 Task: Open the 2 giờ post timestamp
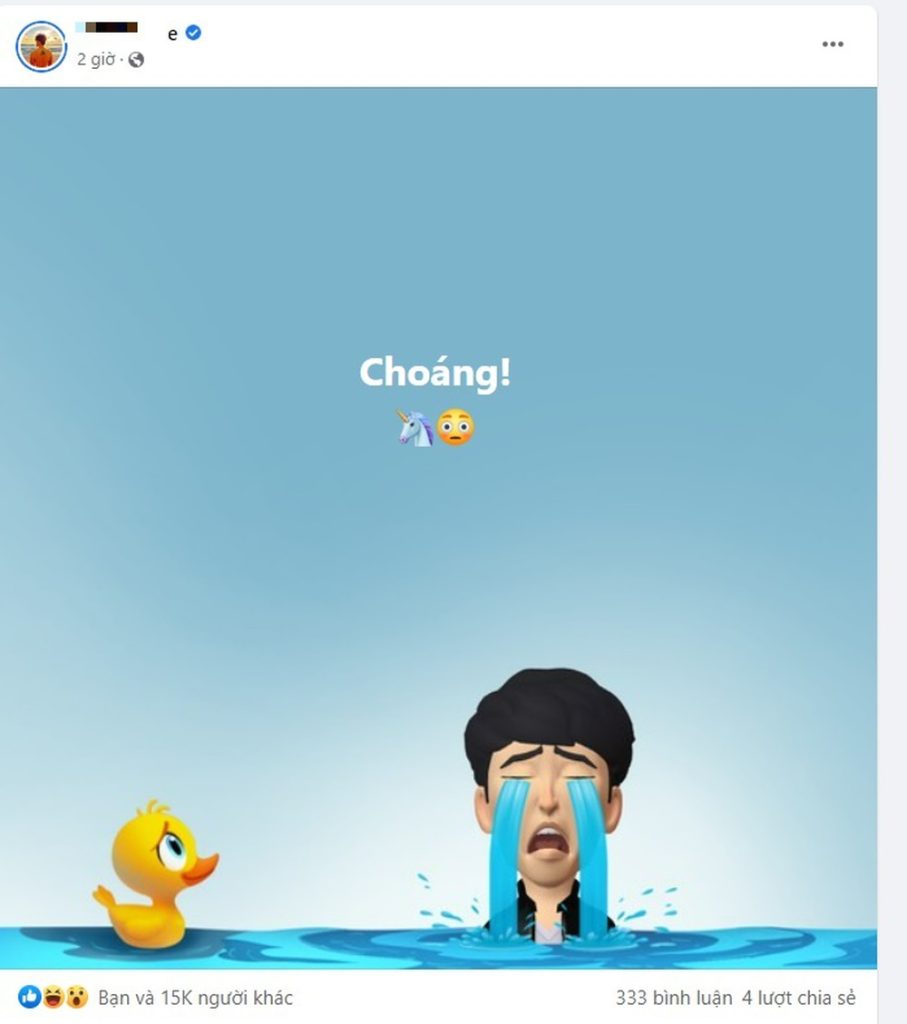96,59
